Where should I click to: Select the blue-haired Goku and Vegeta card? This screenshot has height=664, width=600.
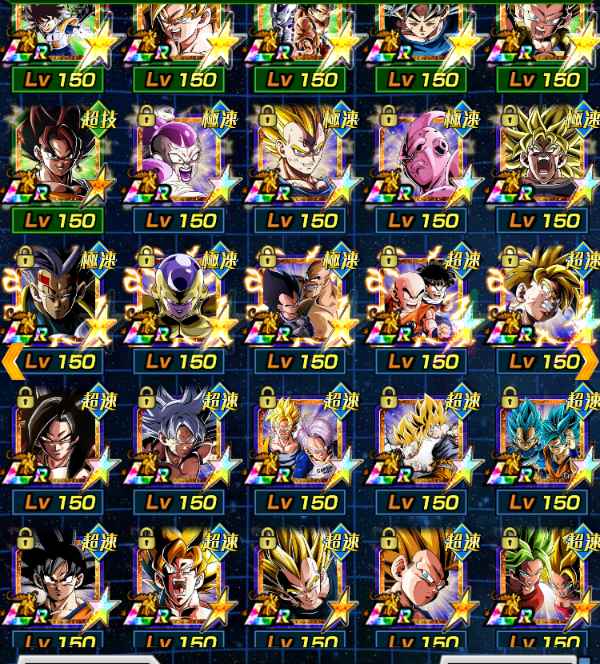(x=545, y=440)
